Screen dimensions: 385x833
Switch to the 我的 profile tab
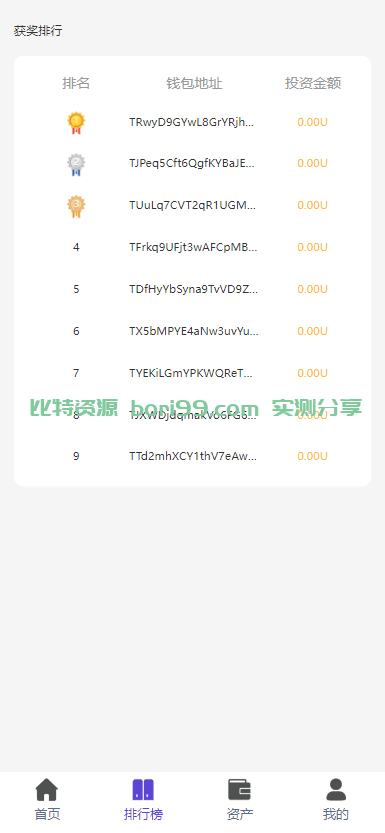[336, 800]
